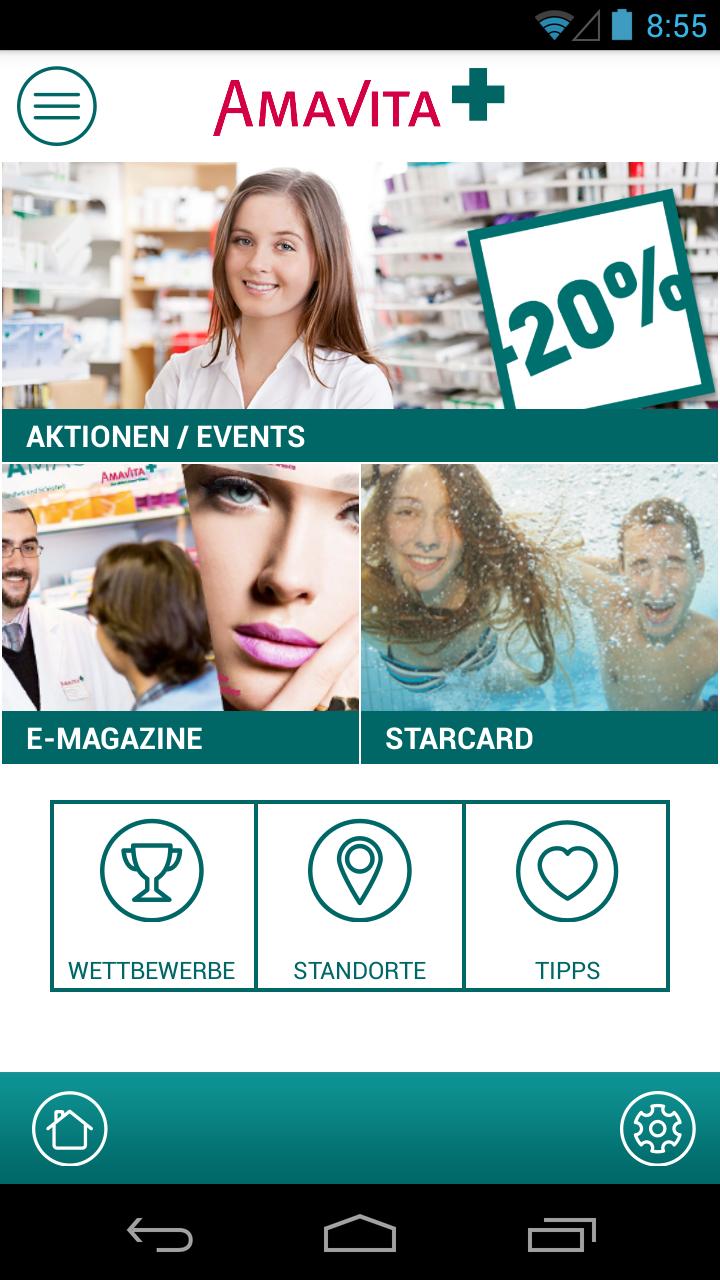Image resolution: width=720 pixels, height=1280 pixels.
Task: Open Standorte to find locations
Action: point(360,895)
